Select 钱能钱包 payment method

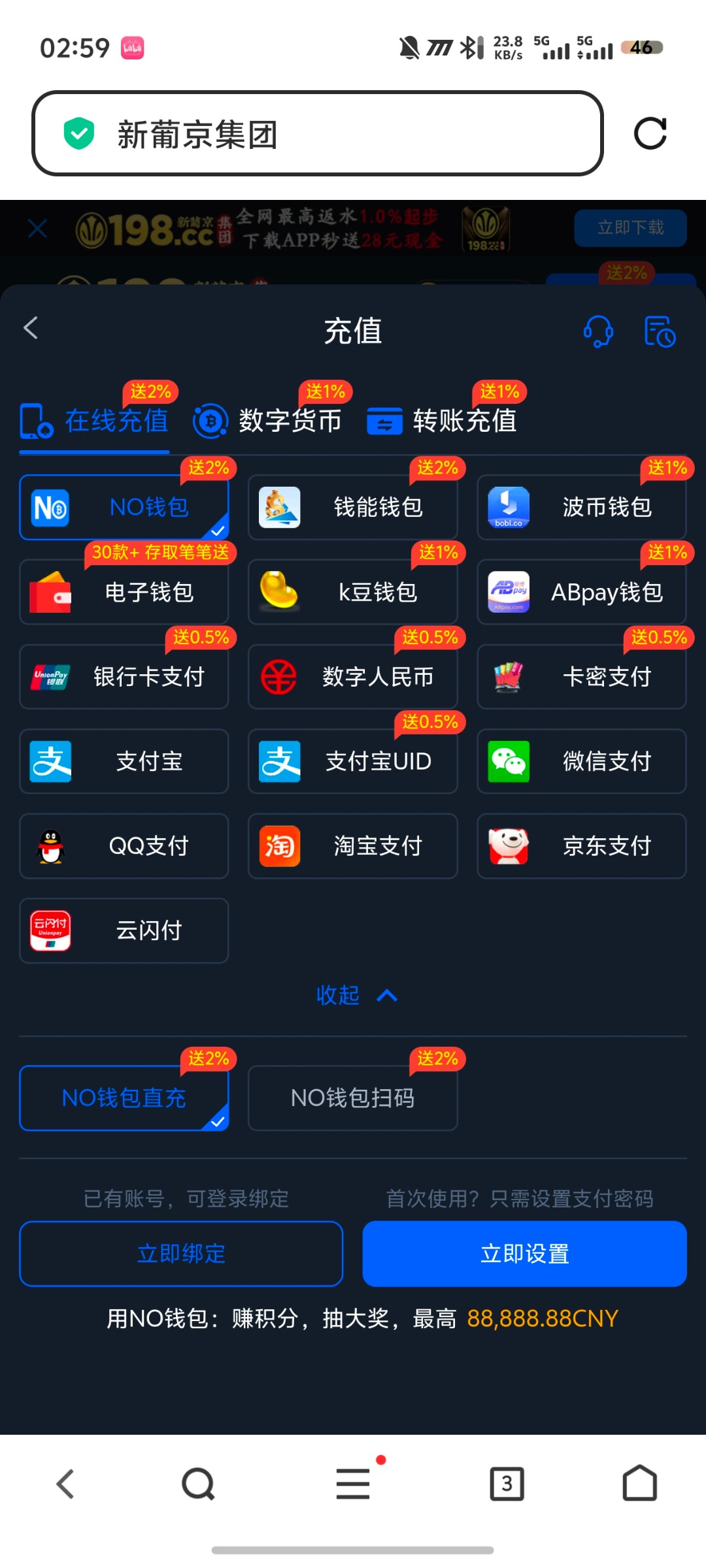(x=352, y=507)
